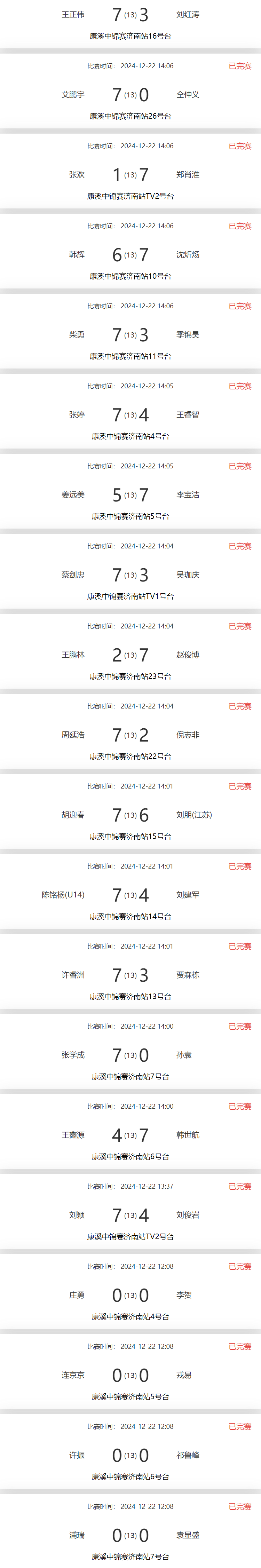261x1568 pixels.
Task: Open match 周延浩 vs 倪志非
Action: (130, 735)
